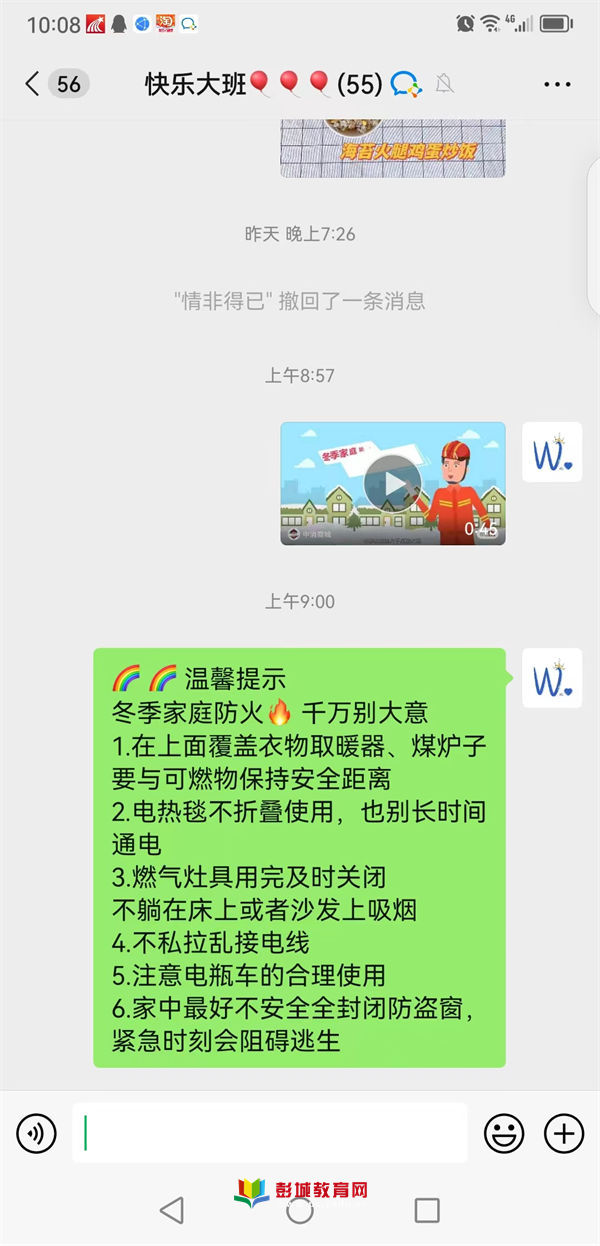This screenshot has width=600, height=1246.
Task: Tap the system back button
Action: [172, 1210]
